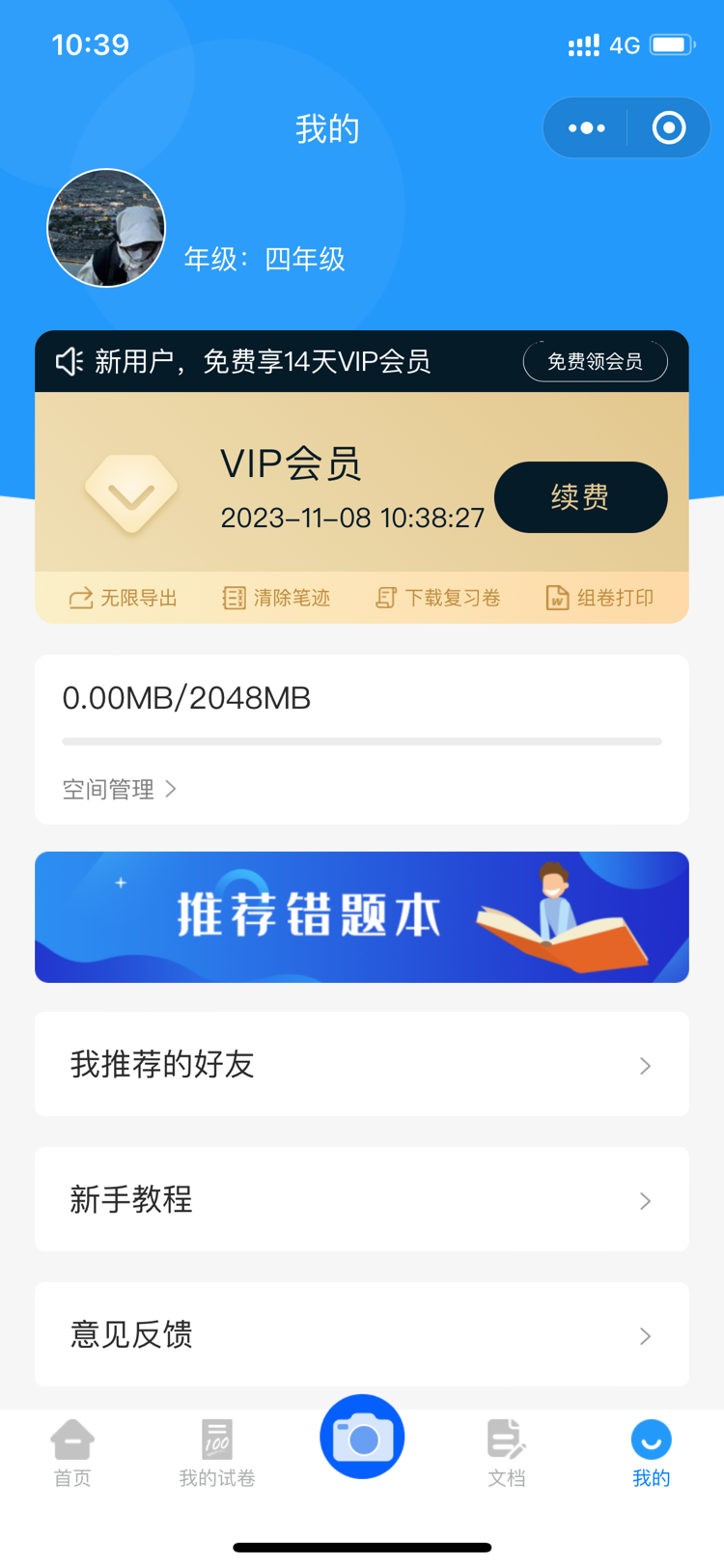This screenshot has height=1568, width=724.
Task: Tap the camera capture button
Action: 362,1437
